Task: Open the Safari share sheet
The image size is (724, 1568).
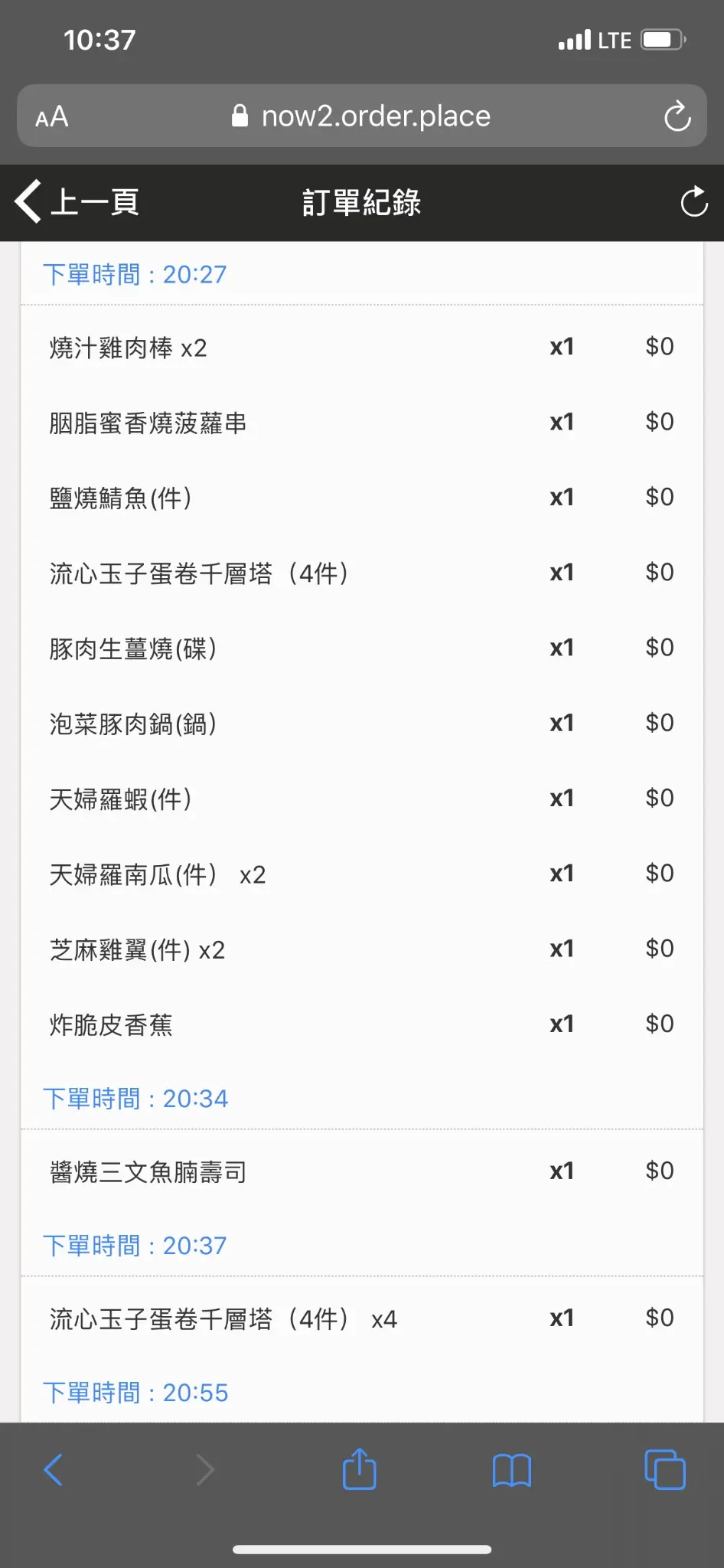Action: point(360,1468)
